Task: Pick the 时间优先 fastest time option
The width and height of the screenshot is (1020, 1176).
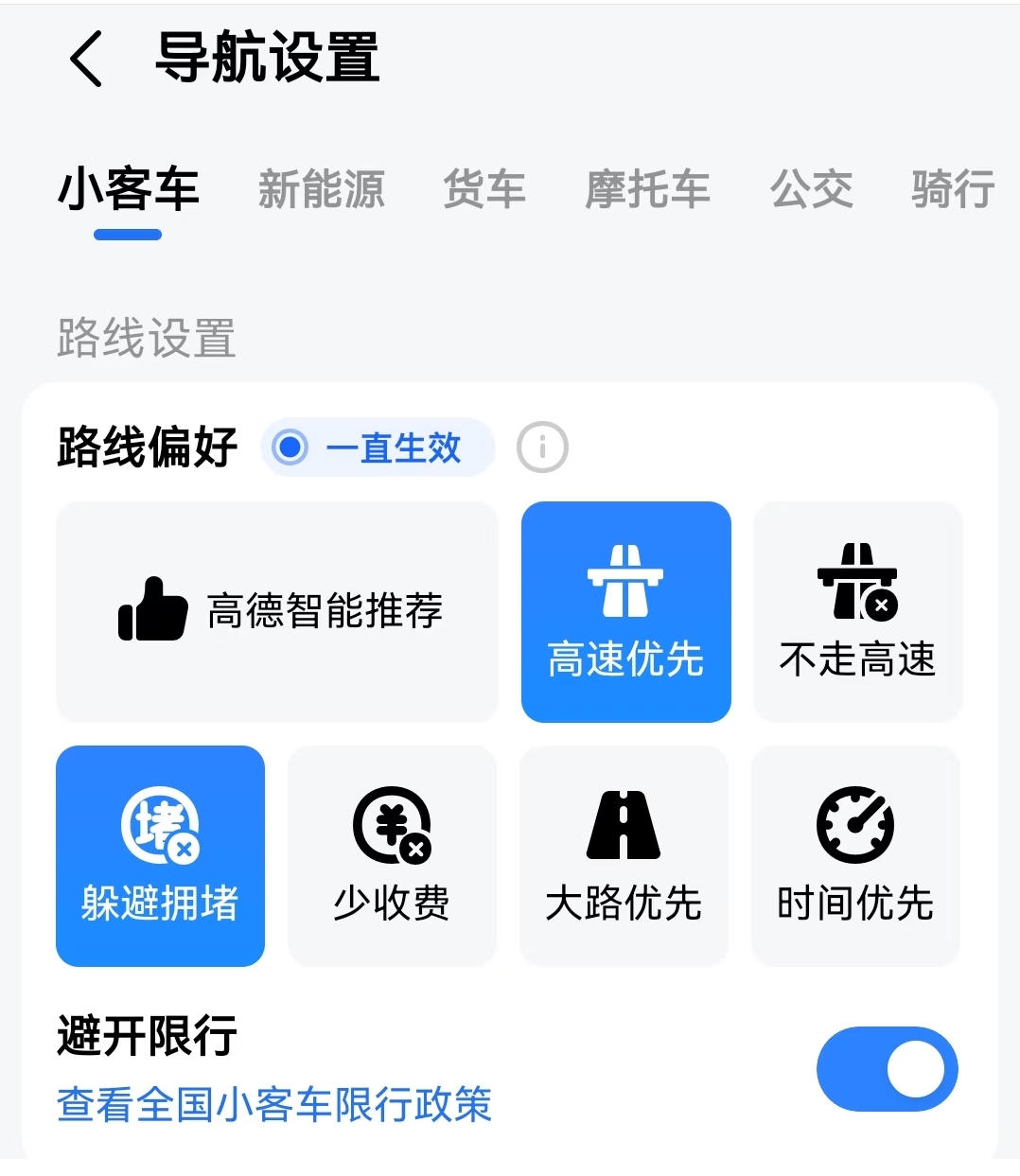Action: click(854, 856)
